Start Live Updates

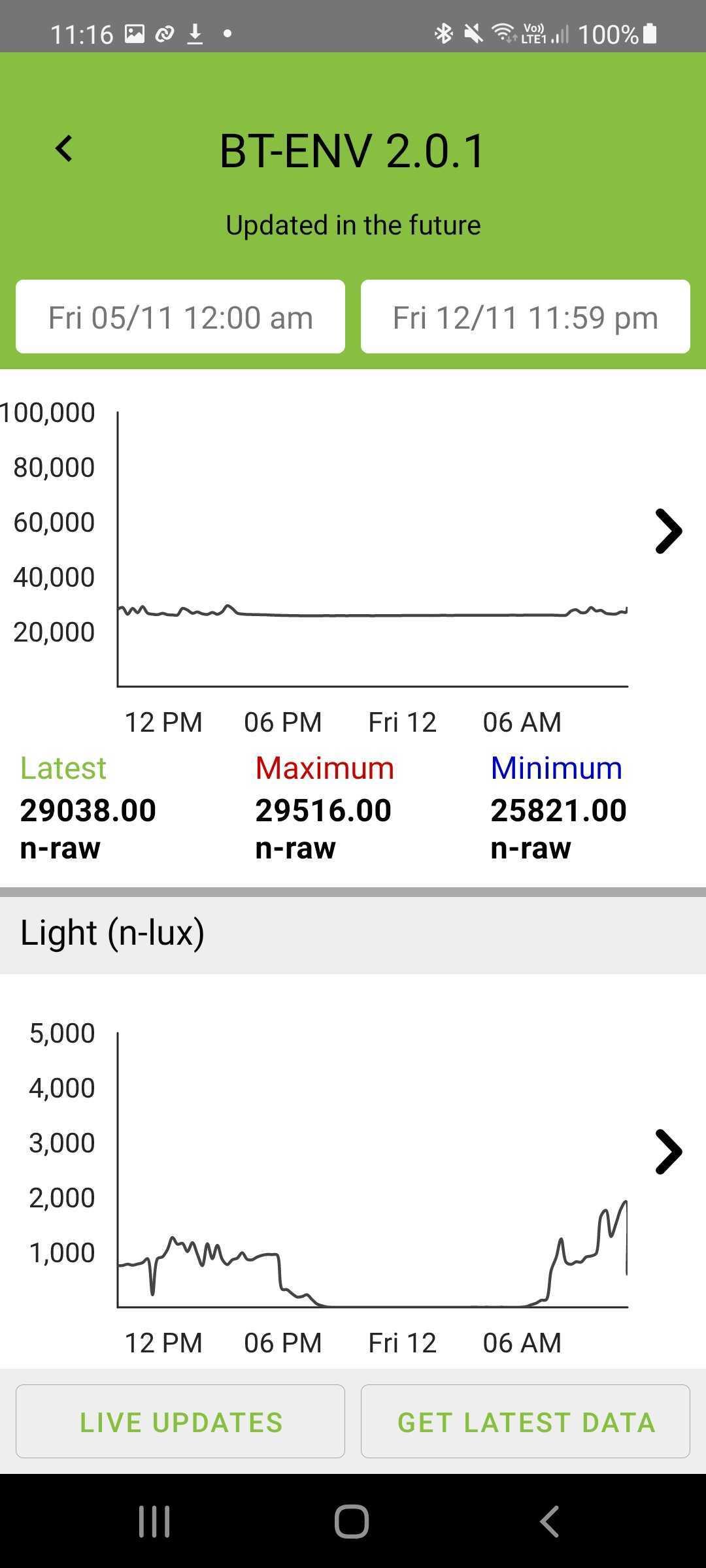180,1421
